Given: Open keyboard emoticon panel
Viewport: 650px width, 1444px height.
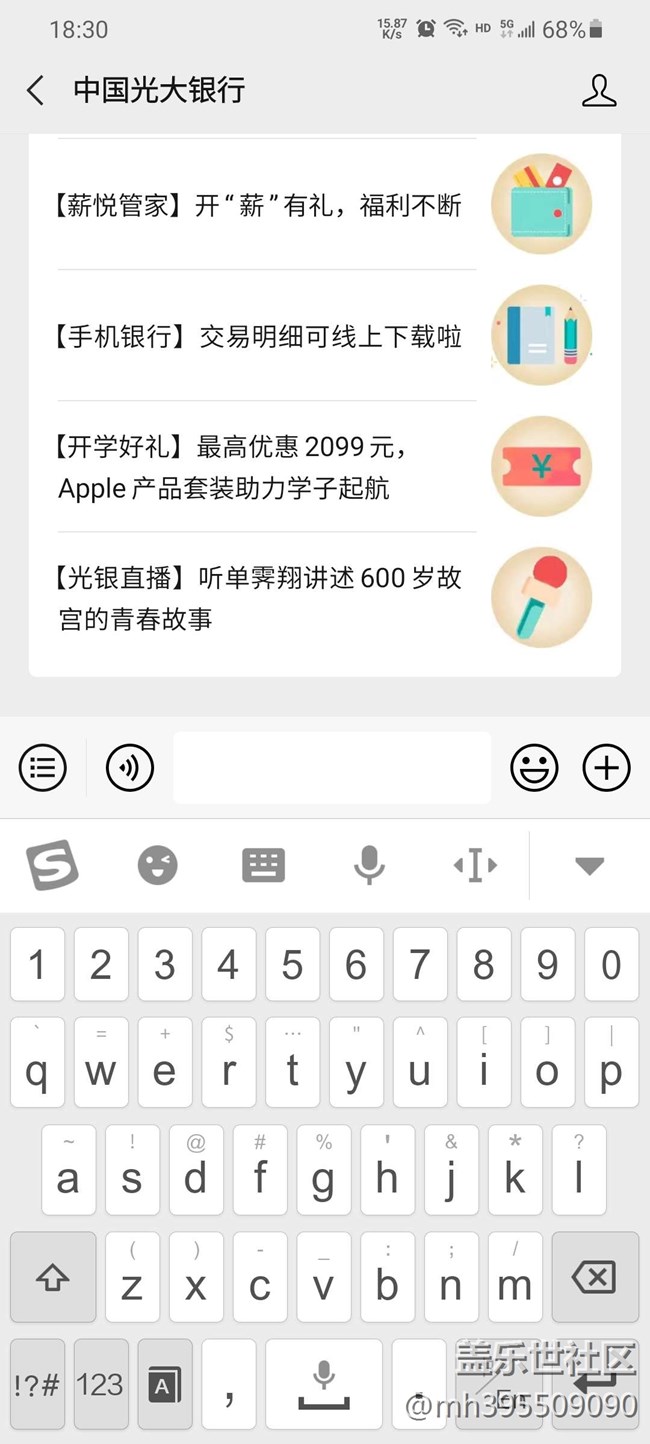Looking at the screenshot, I should coord(158,865).
